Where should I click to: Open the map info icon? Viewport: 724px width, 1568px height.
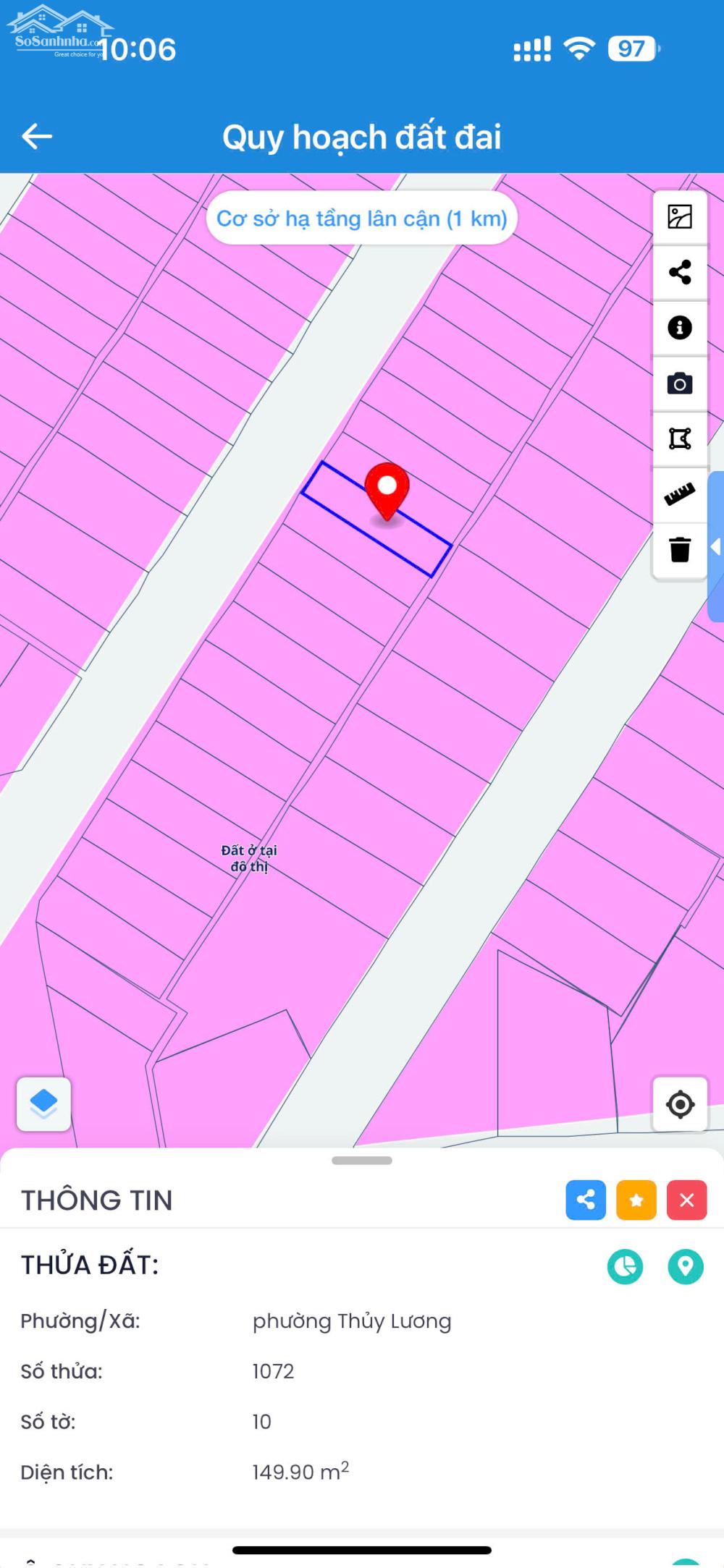[x=679, y=328]
